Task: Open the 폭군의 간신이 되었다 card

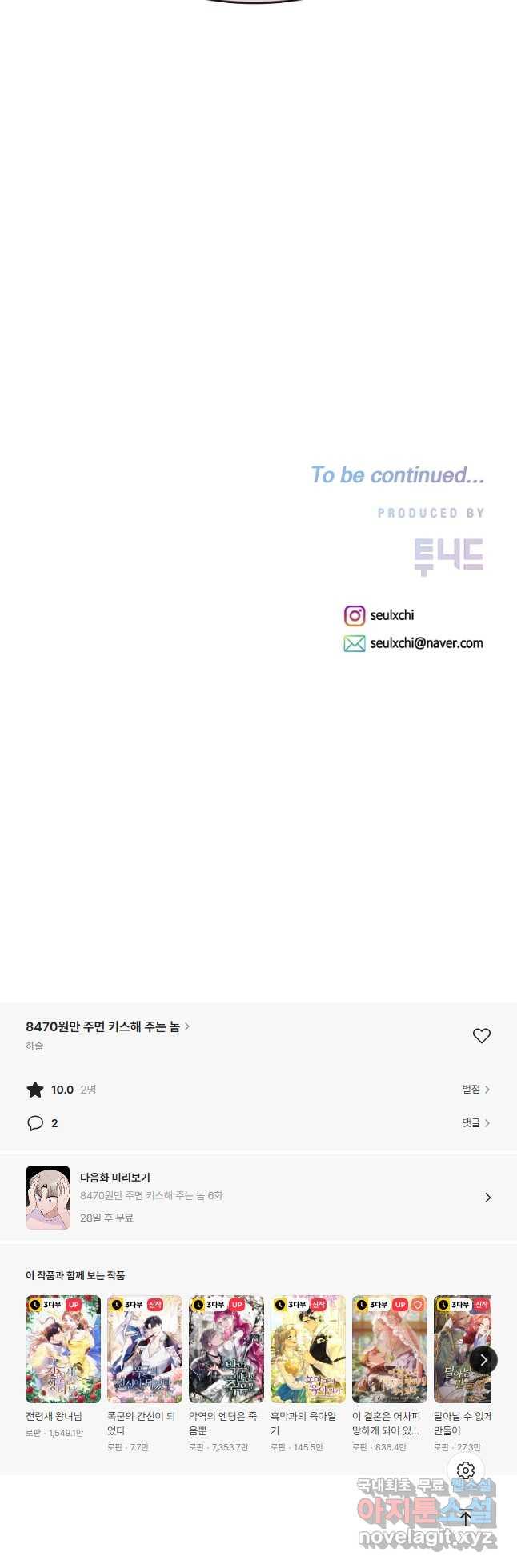Action: click(145, 1349)
